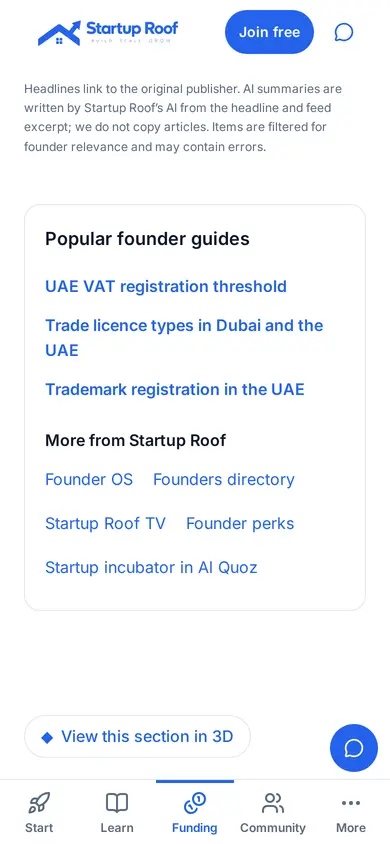Open UAE VAT registration threshold guide
Viewport: 390px width, 844px height.
tap(166, 286)
